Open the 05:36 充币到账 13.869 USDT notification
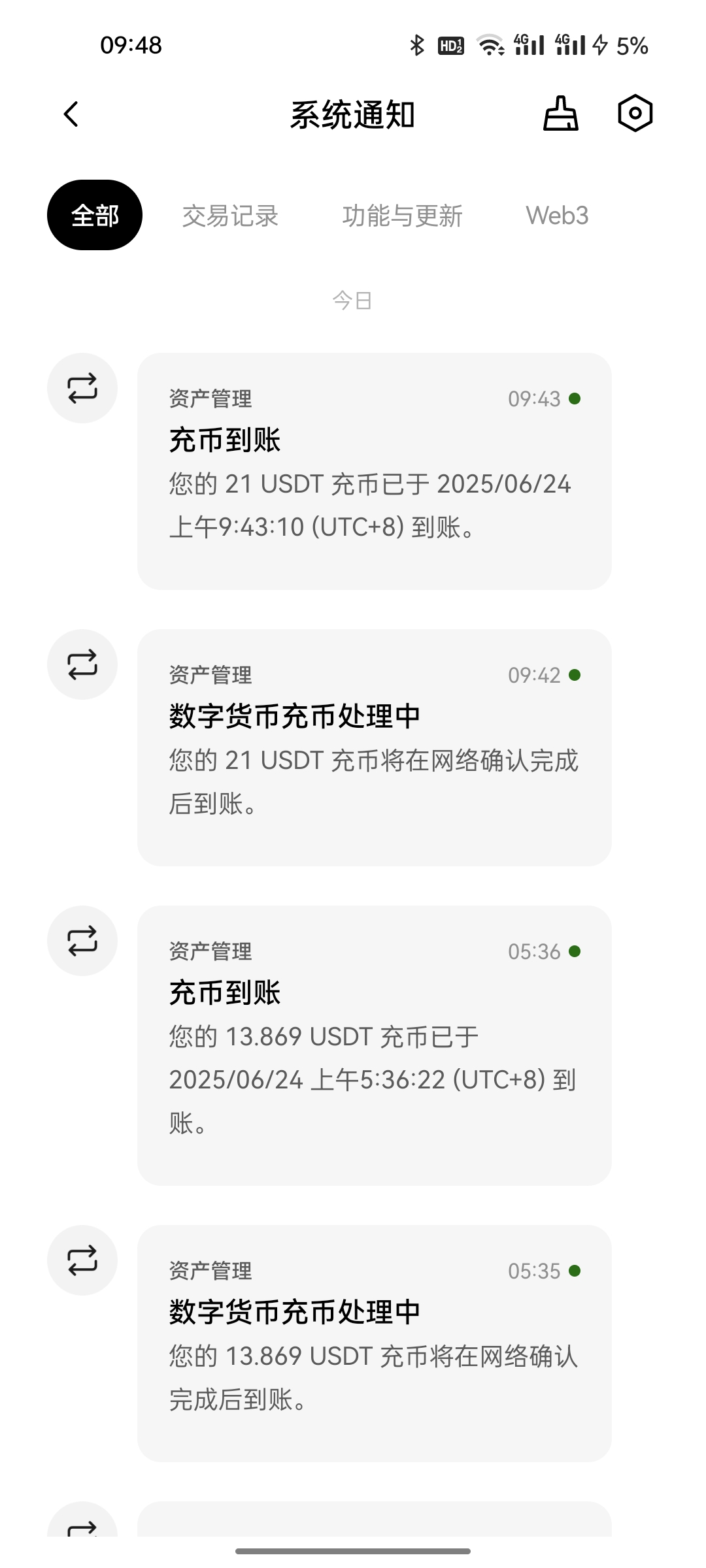This screenshot has width=706, height=1568. [x=374, y=1045]
